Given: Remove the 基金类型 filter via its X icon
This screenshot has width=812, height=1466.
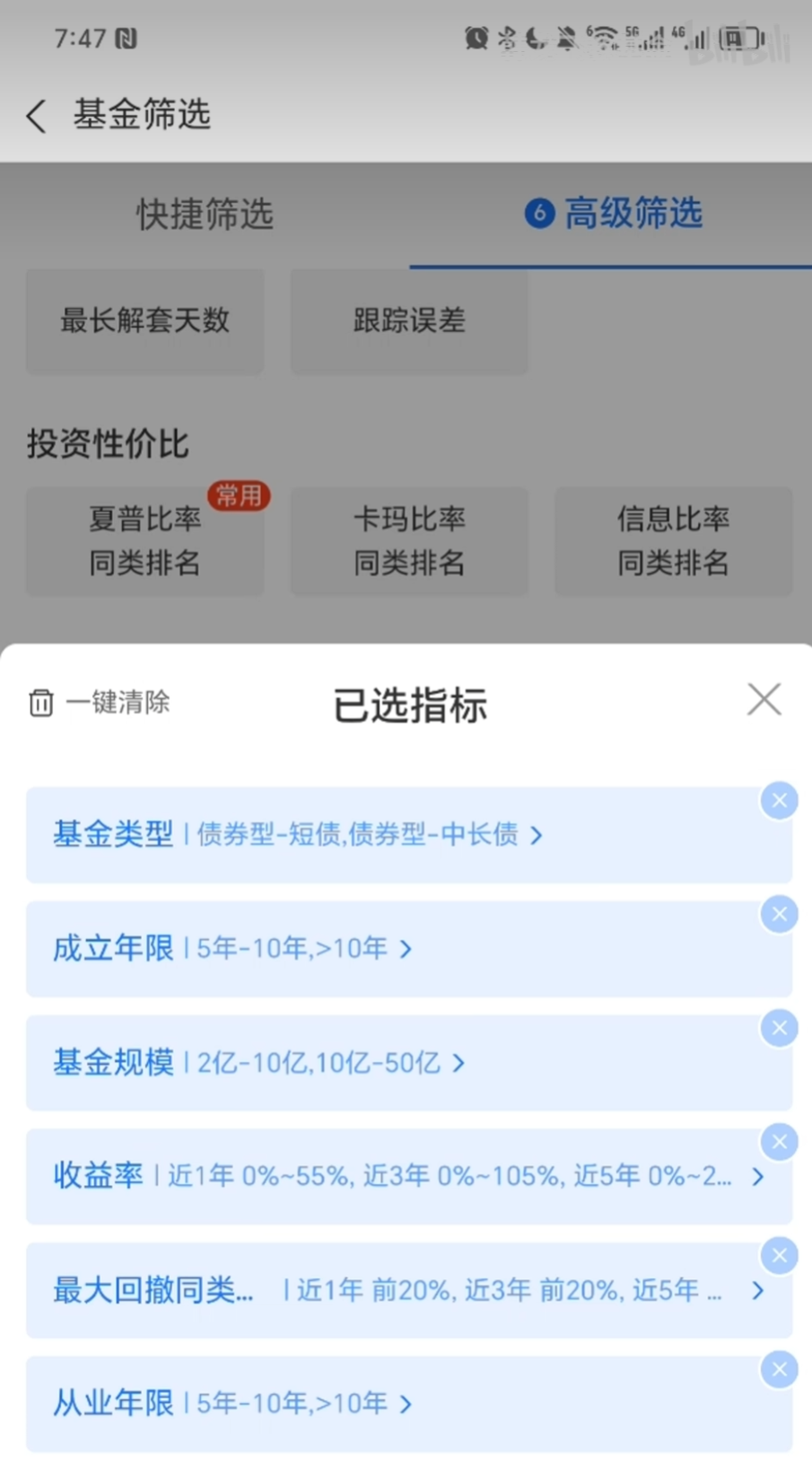Looking at the screenshot, I should (779, 800).
